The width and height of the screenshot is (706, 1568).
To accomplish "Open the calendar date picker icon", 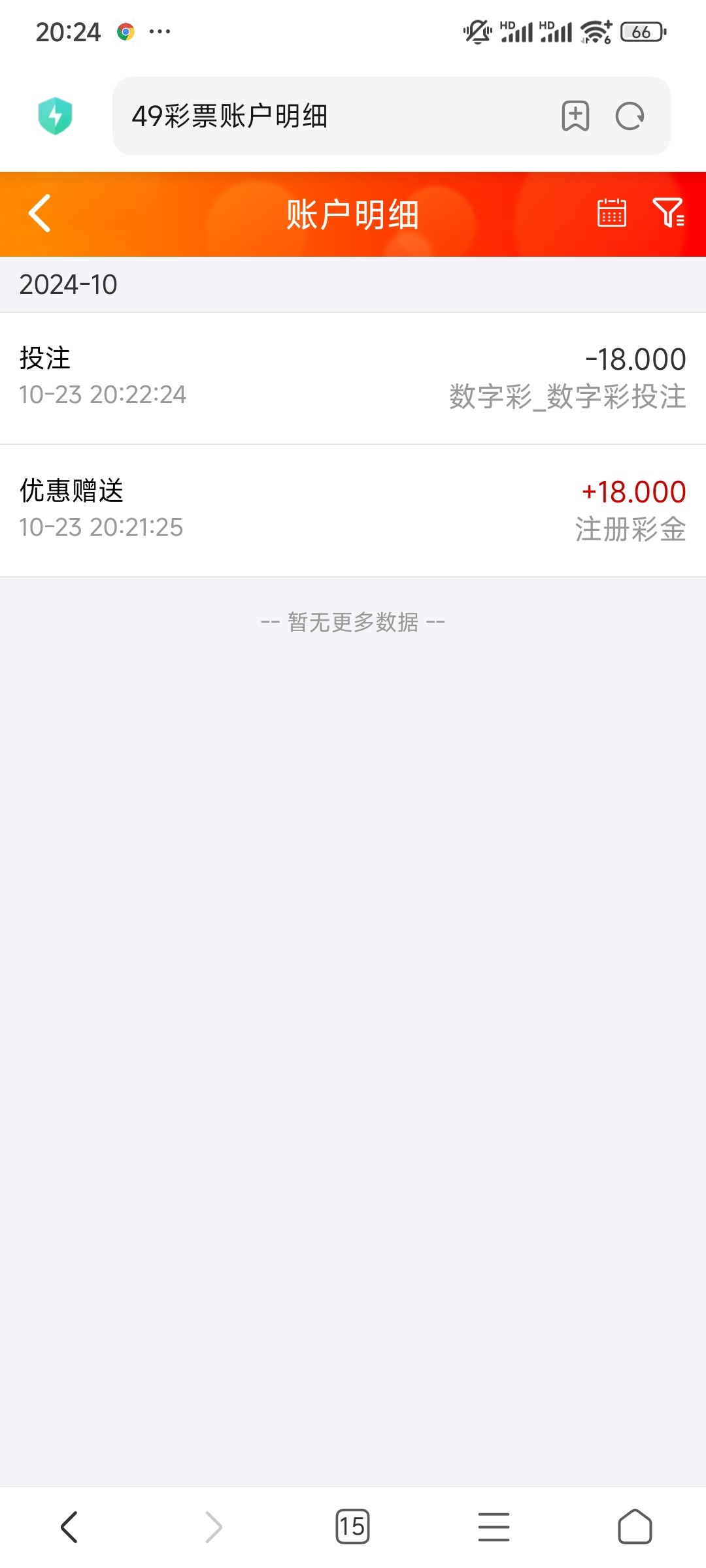I will [x=611, y=213].
